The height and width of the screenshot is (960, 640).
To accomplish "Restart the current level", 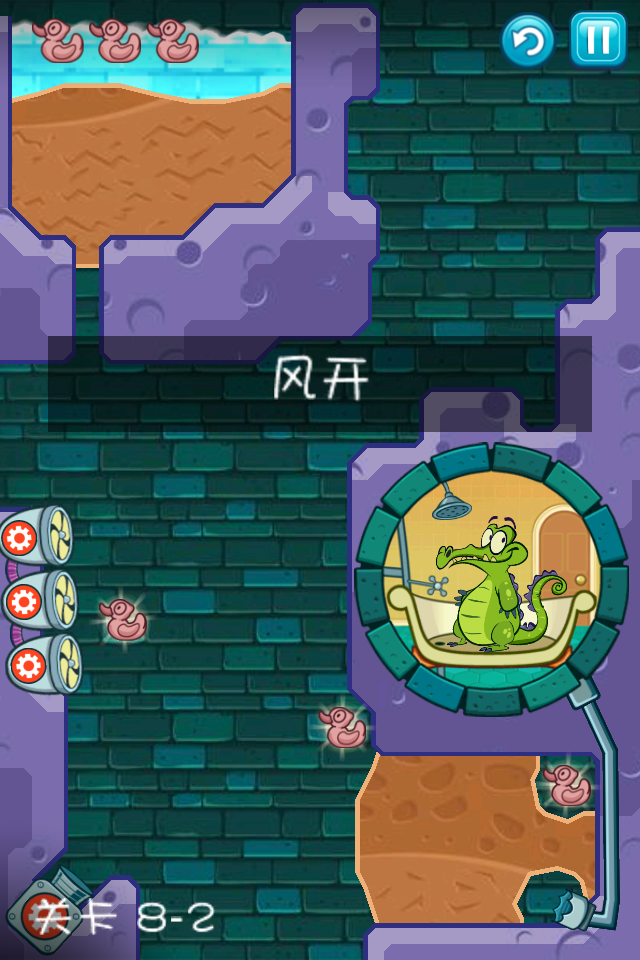I will [x=528, y=40].
